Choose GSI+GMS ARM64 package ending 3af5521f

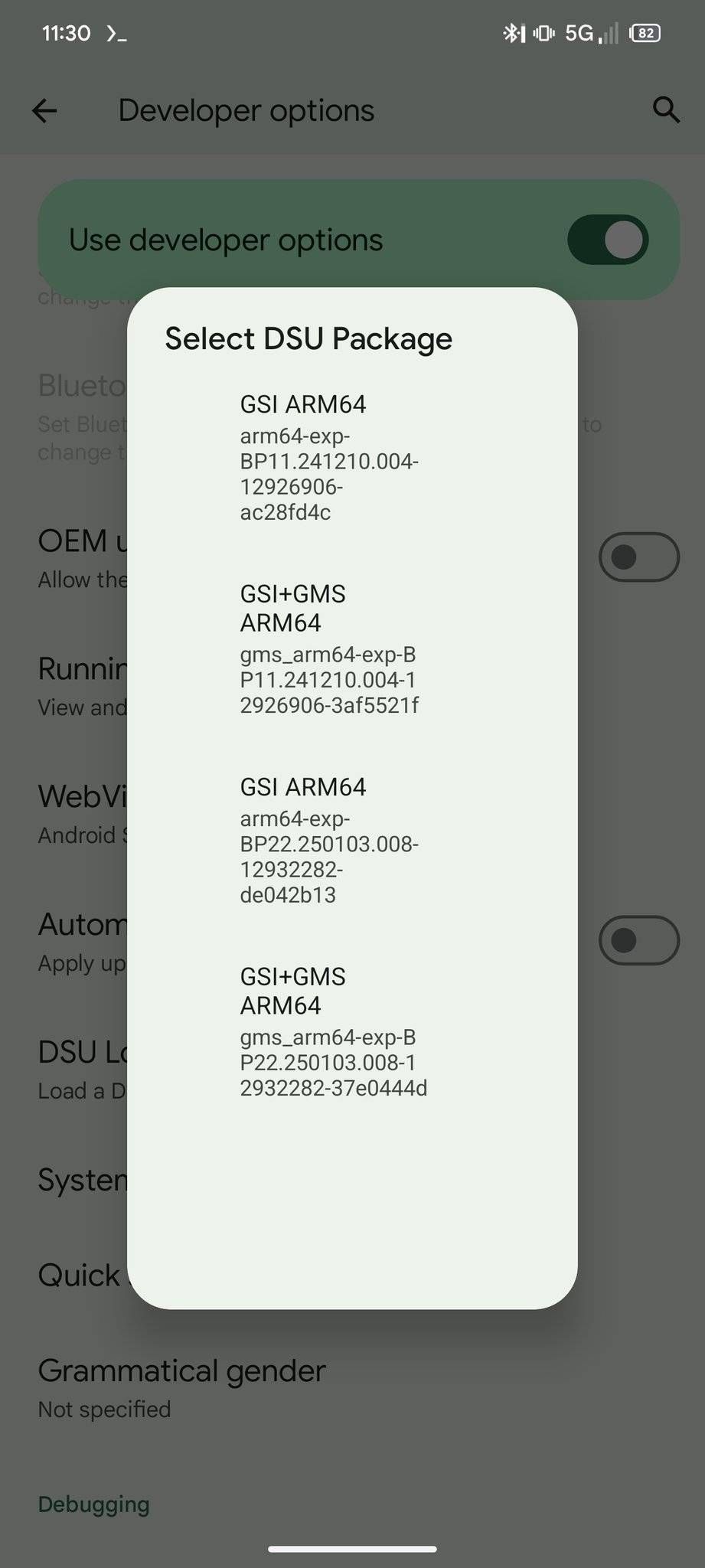click(329, 648)
